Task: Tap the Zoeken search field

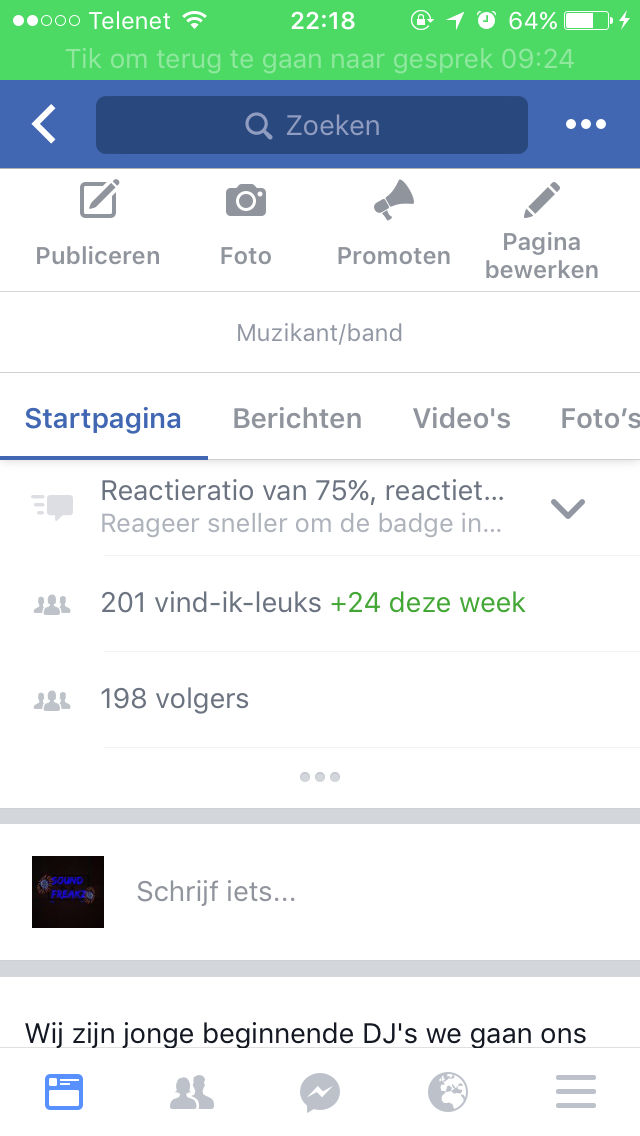Action: pyautogui.click(x=312, y=125)
